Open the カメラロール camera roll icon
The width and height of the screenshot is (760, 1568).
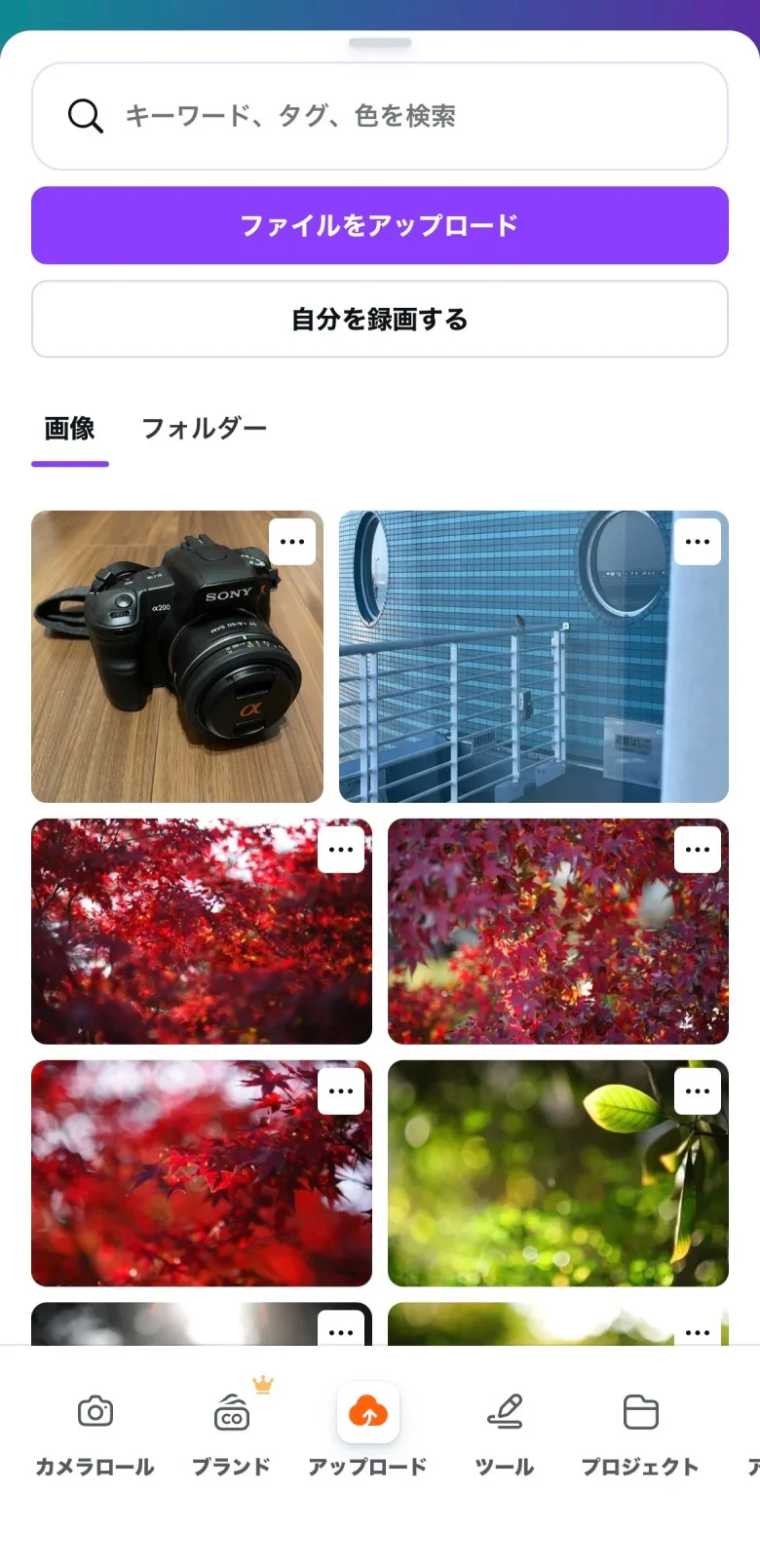tap(94, 1410)
